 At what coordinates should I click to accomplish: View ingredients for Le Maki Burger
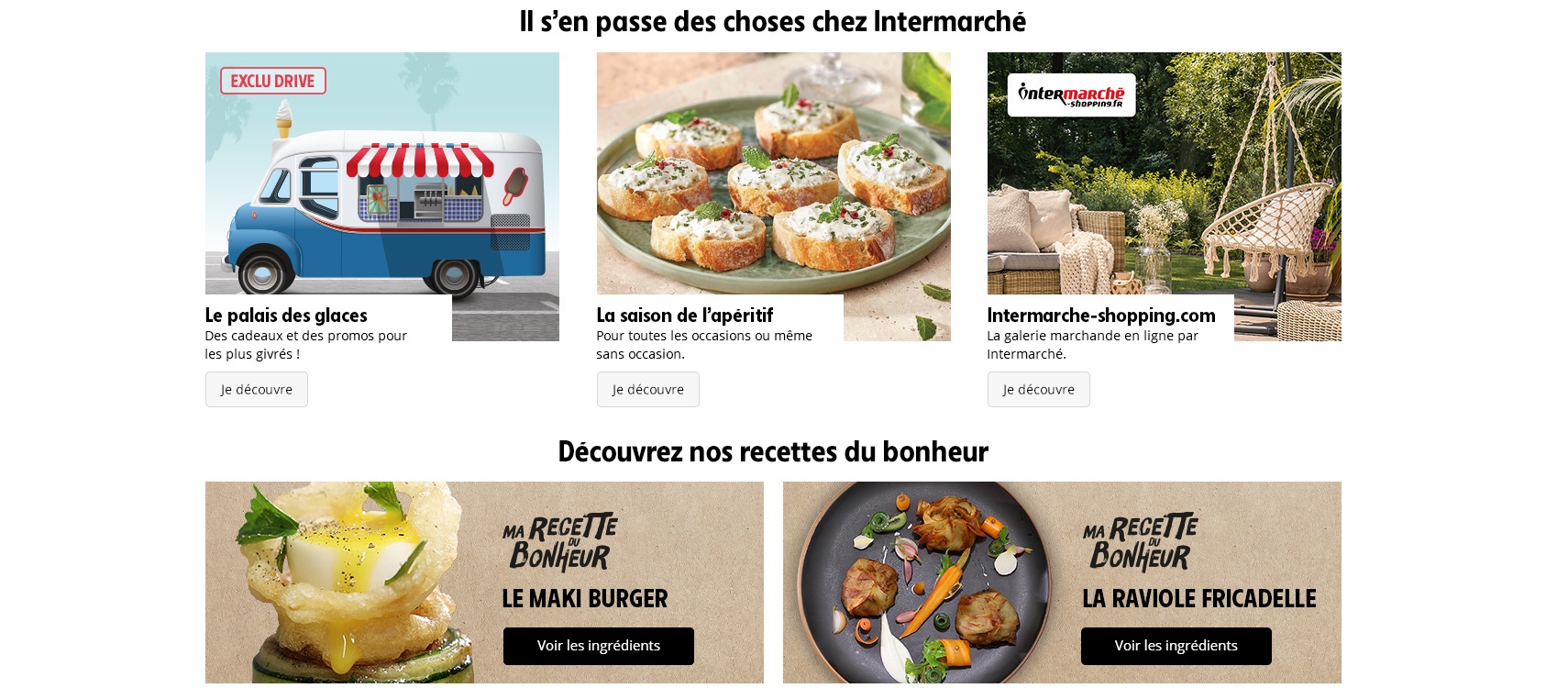tap(598, 646)
